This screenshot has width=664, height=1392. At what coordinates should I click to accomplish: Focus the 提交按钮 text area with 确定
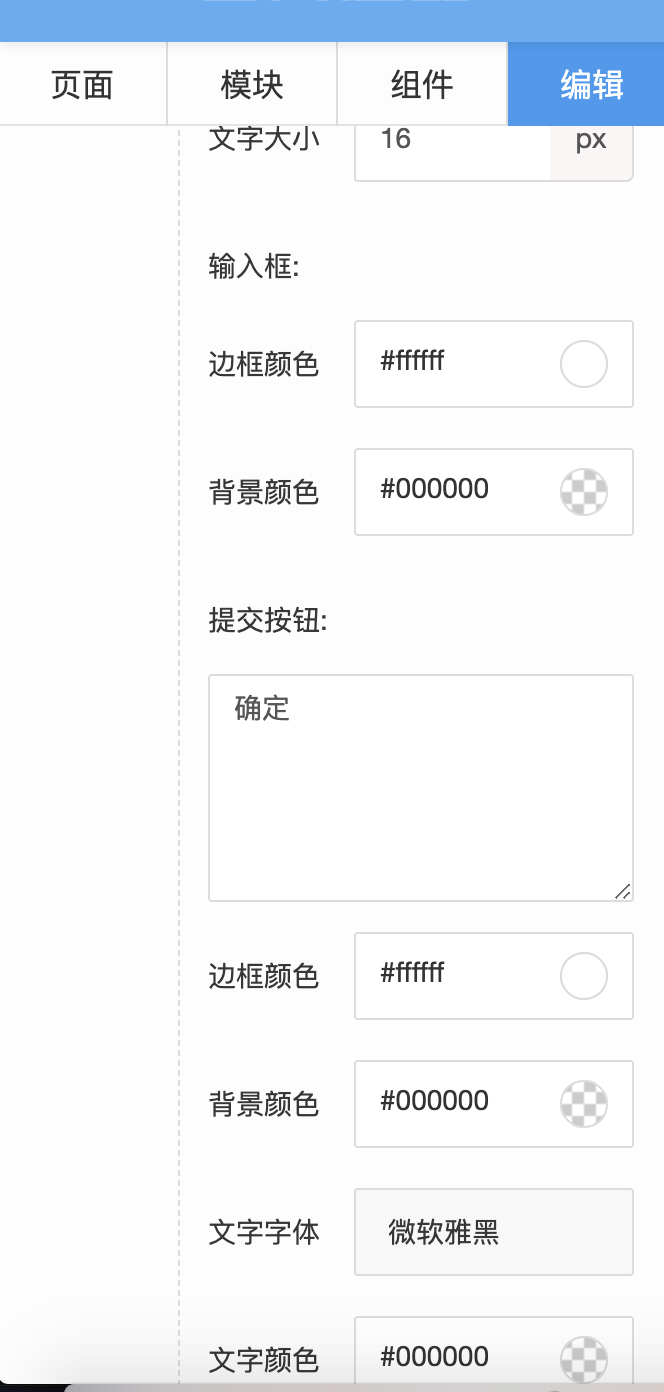point(420,787)
